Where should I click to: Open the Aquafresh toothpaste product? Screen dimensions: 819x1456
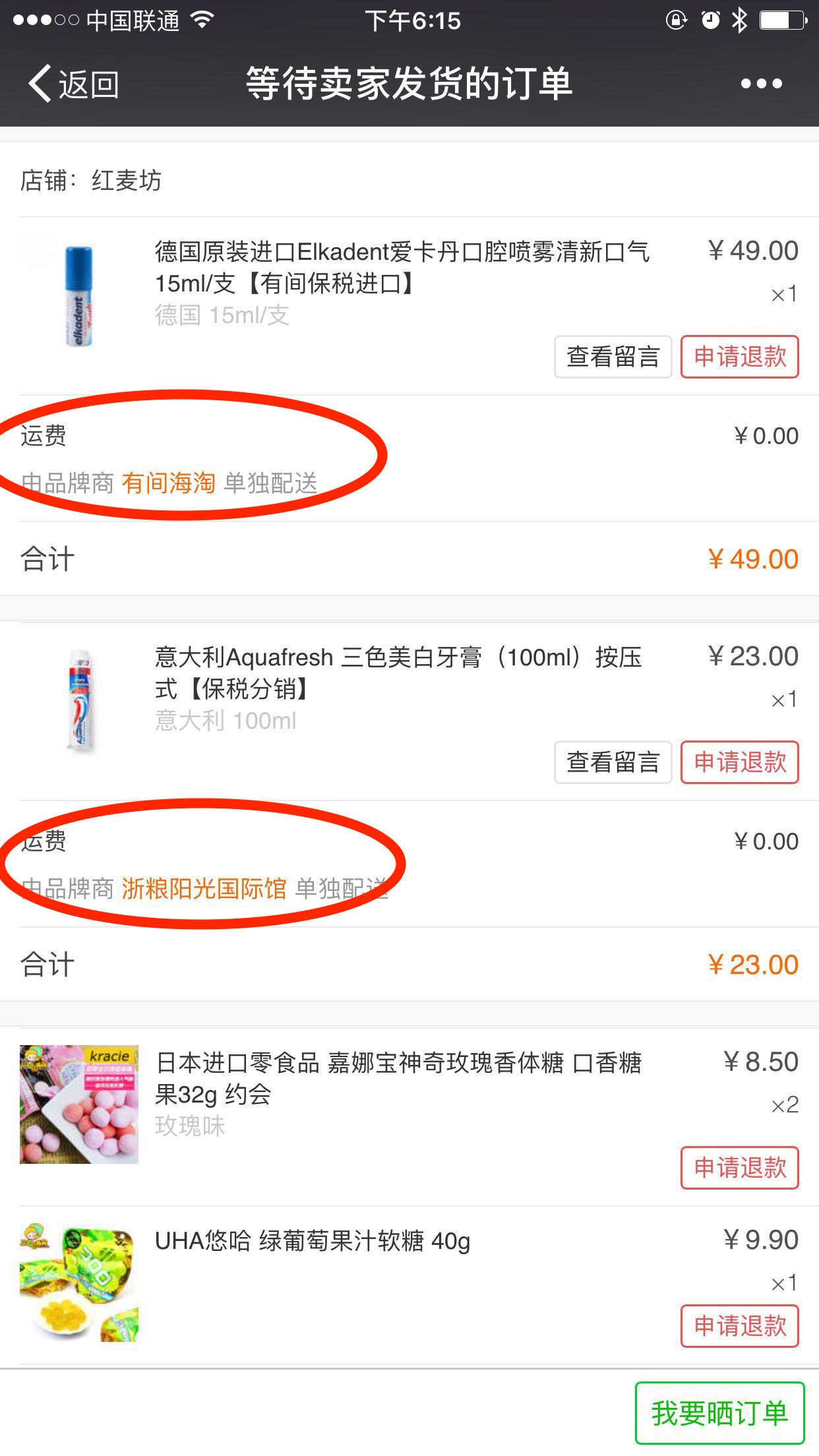pos(398,673)
